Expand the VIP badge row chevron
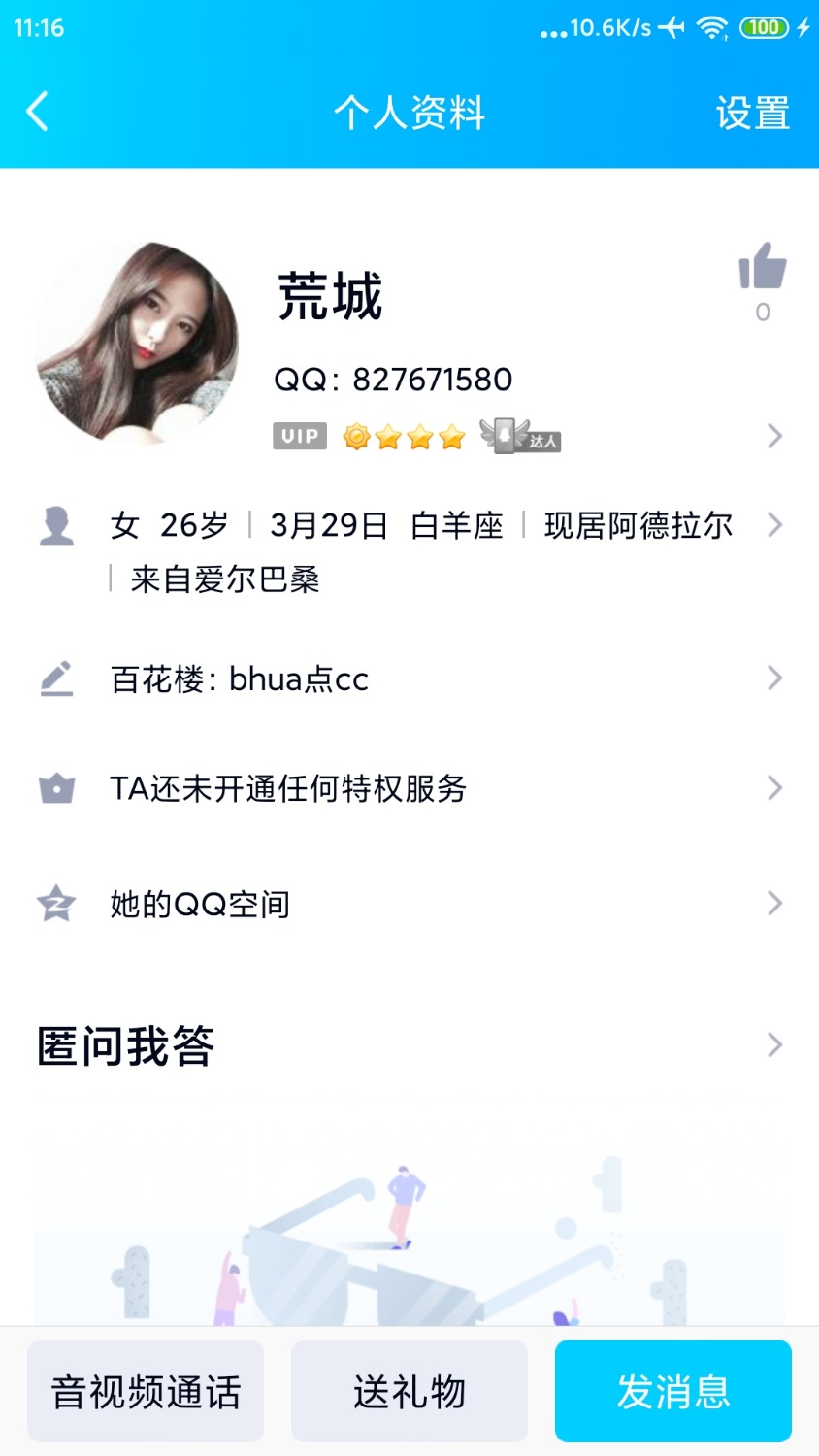This screenshot has height=1456, width=819. coord(773,436)
